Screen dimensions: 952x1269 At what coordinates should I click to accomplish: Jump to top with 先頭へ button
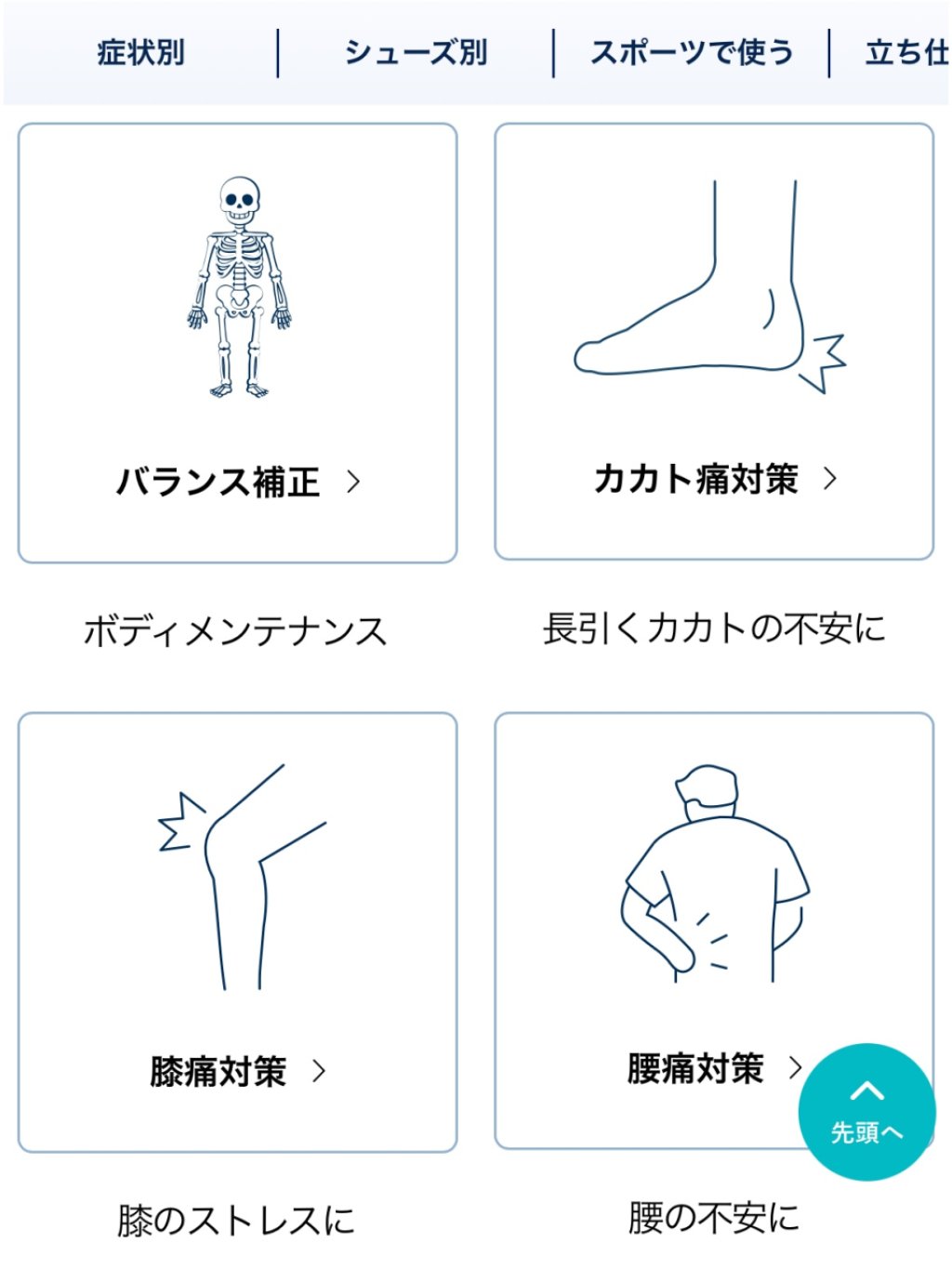coord(866,1112)
